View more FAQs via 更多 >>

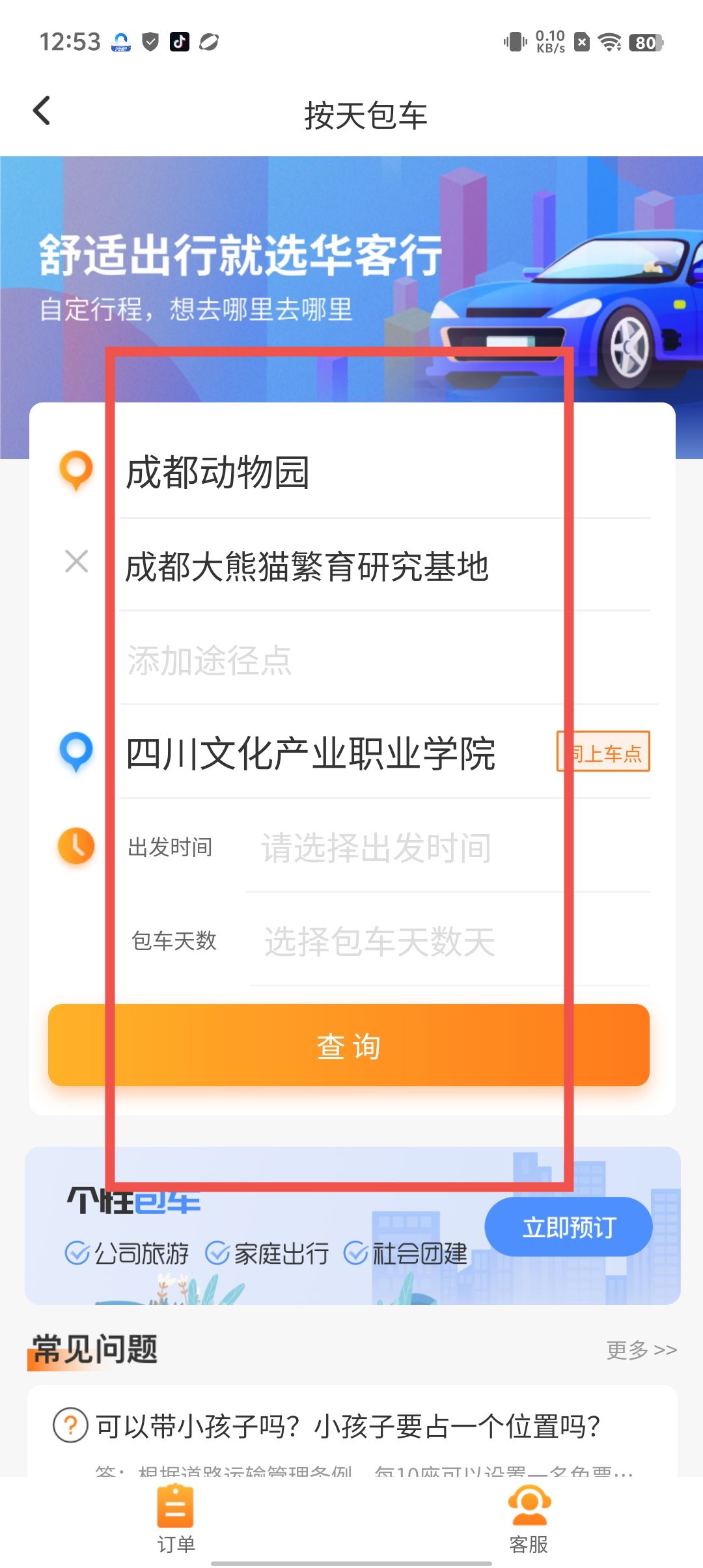pos(641,1350)
